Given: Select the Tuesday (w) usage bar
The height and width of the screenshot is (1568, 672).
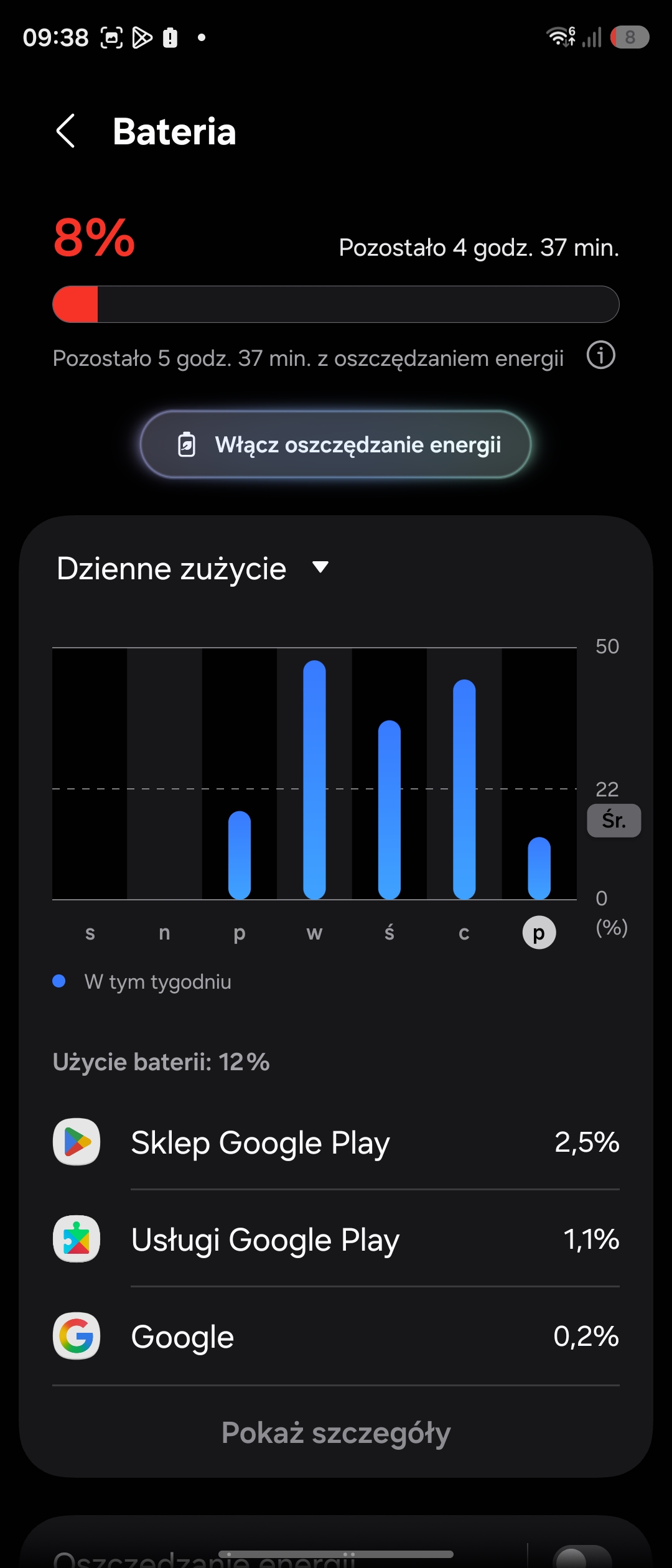Looking at the screenshot, I should pyautogui.click(x=314, y=780).
